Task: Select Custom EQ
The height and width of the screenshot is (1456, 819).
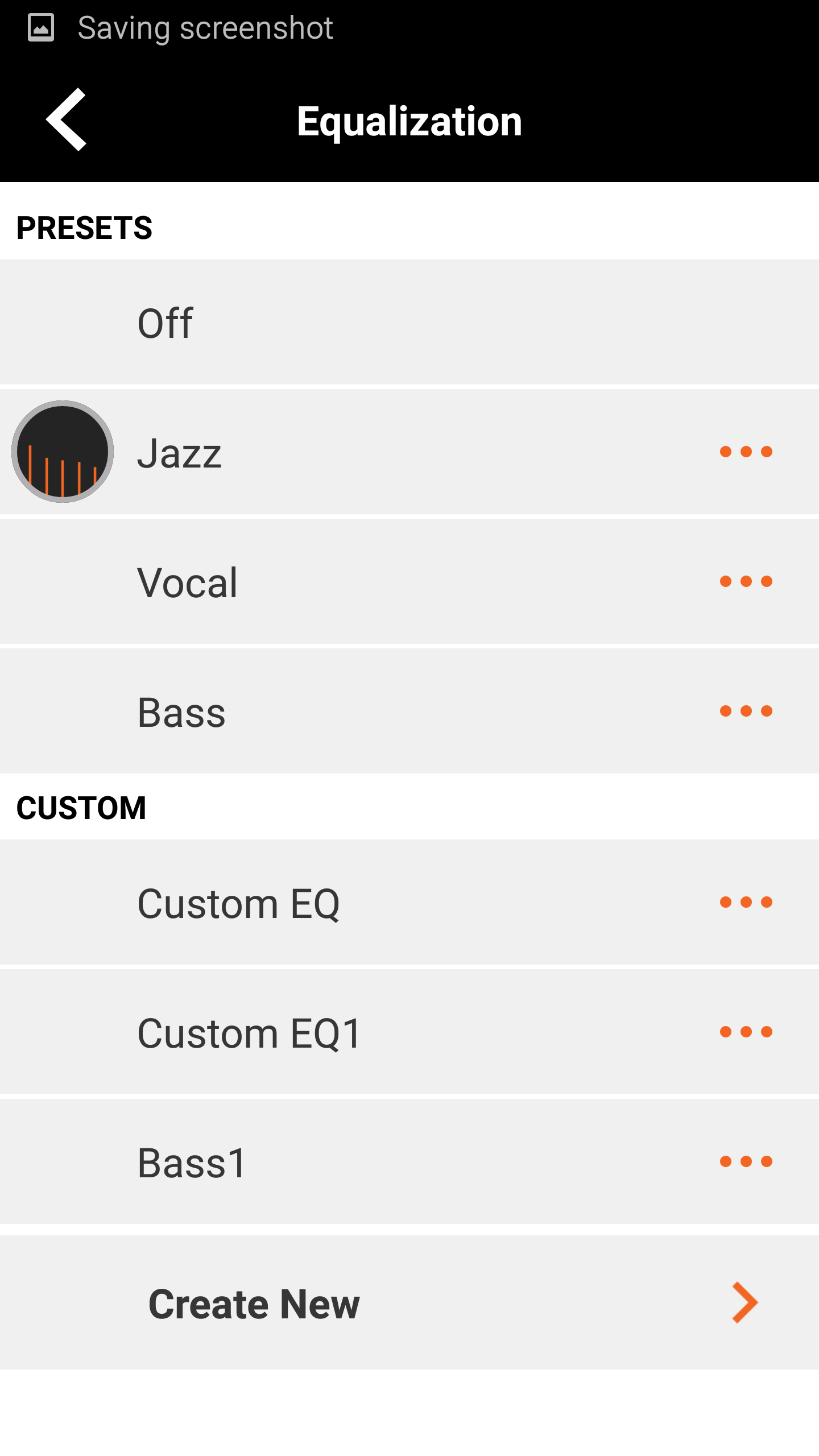Action: (409, 902)
